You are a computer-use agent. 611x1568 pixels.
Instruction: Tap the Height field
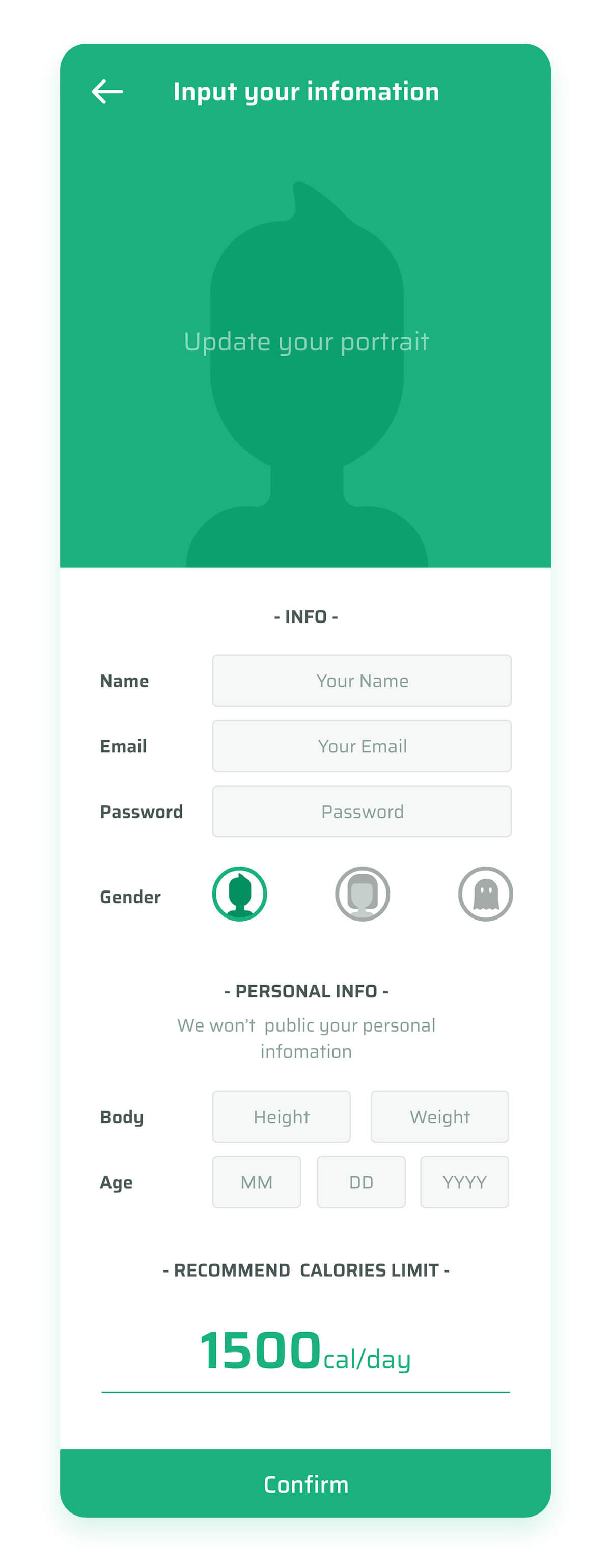coord(281,1116)
